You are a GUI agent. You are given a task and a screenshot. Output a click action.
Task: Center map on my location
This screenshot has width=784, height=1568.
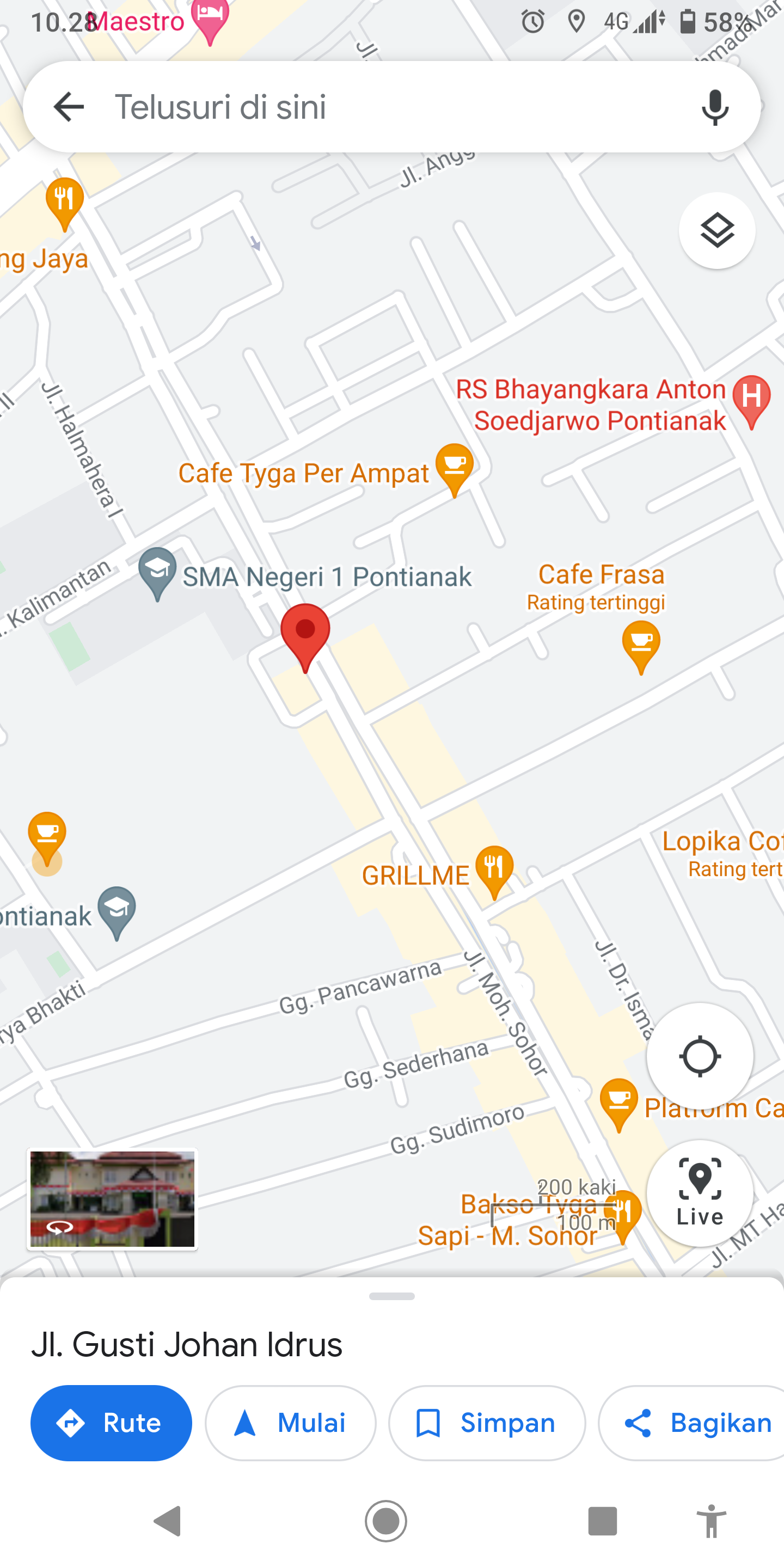700,1056
